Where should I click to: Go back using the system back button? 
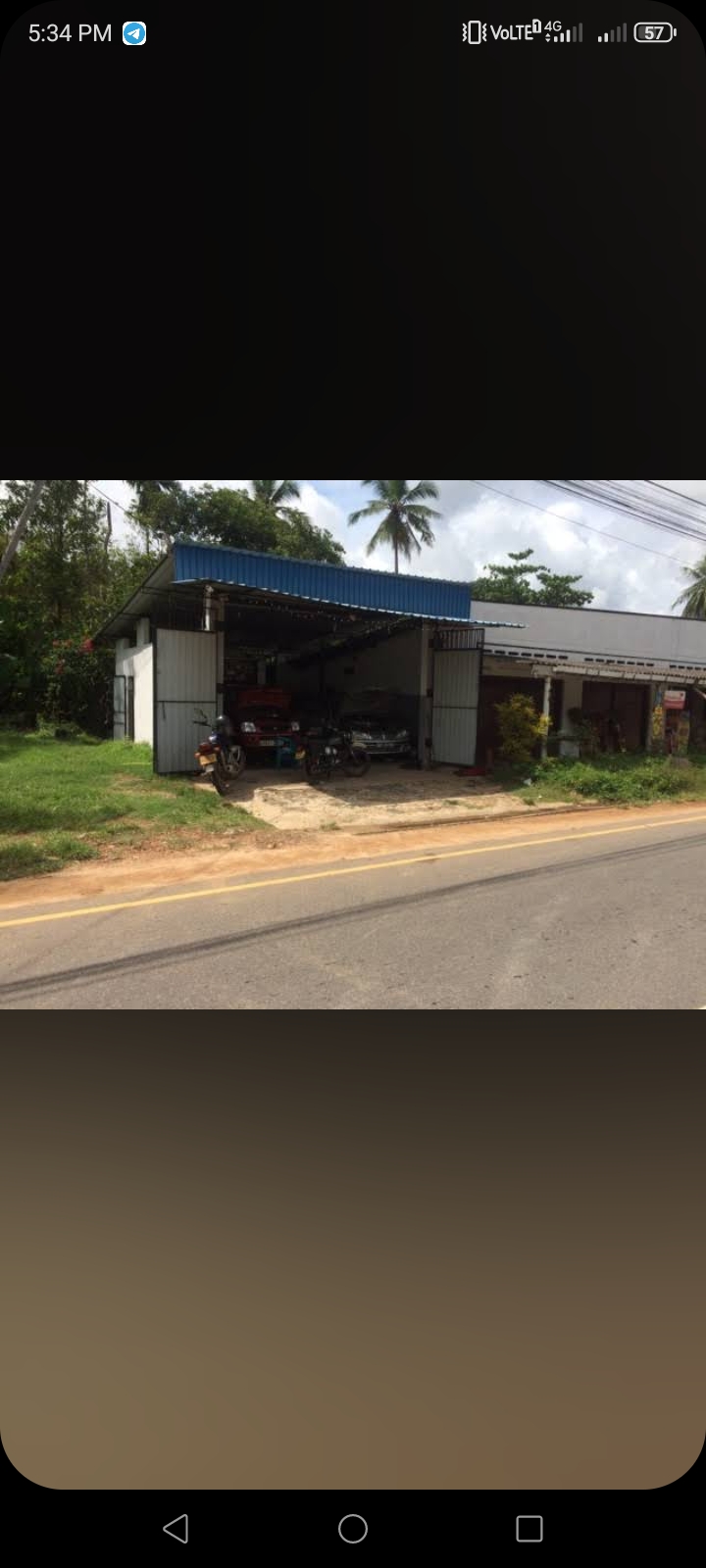tap(176, 1528)
